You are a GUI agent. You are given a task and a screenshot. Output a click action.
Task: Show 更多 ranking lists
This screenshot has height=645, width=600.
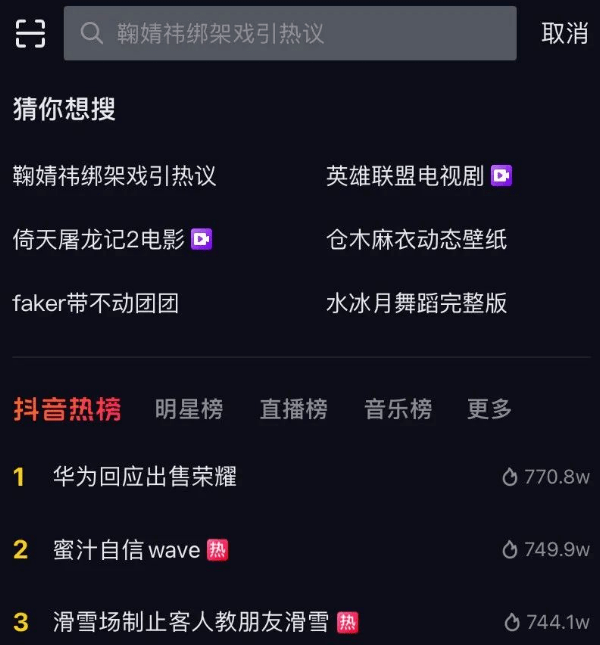(x=489, y=409)
